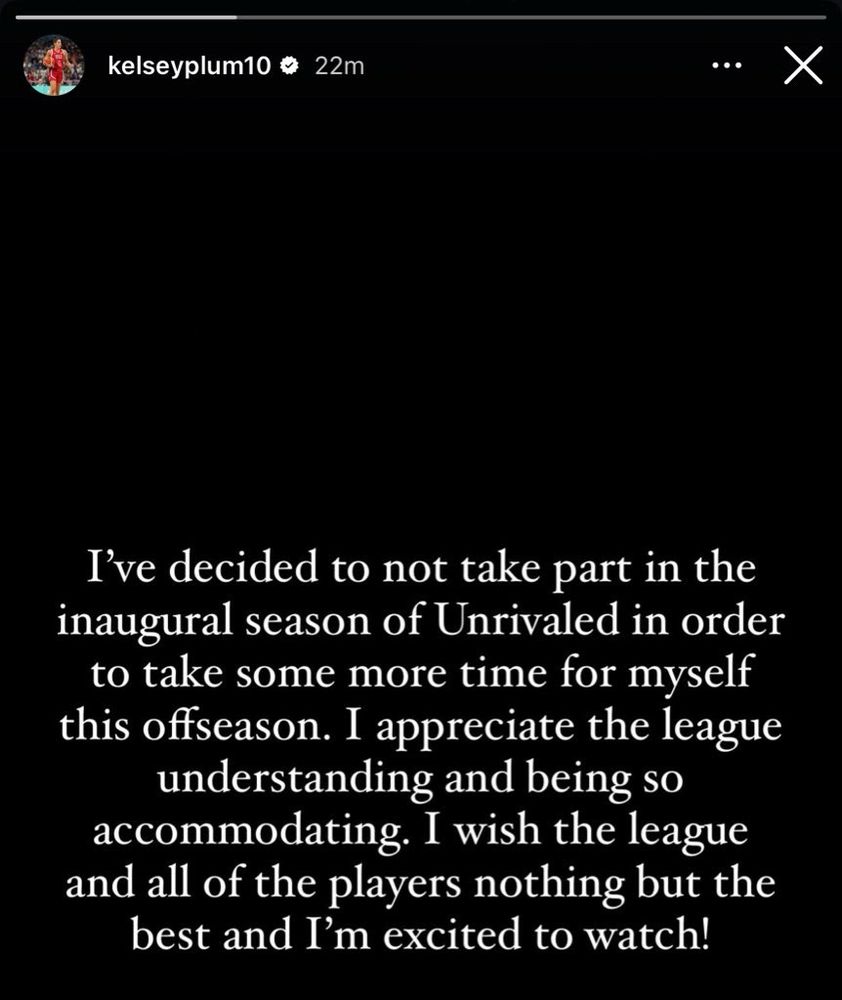Tap the kelseyplum10 username
Viewport: 842px width, 1000px height.
click(x=190, y=67)
